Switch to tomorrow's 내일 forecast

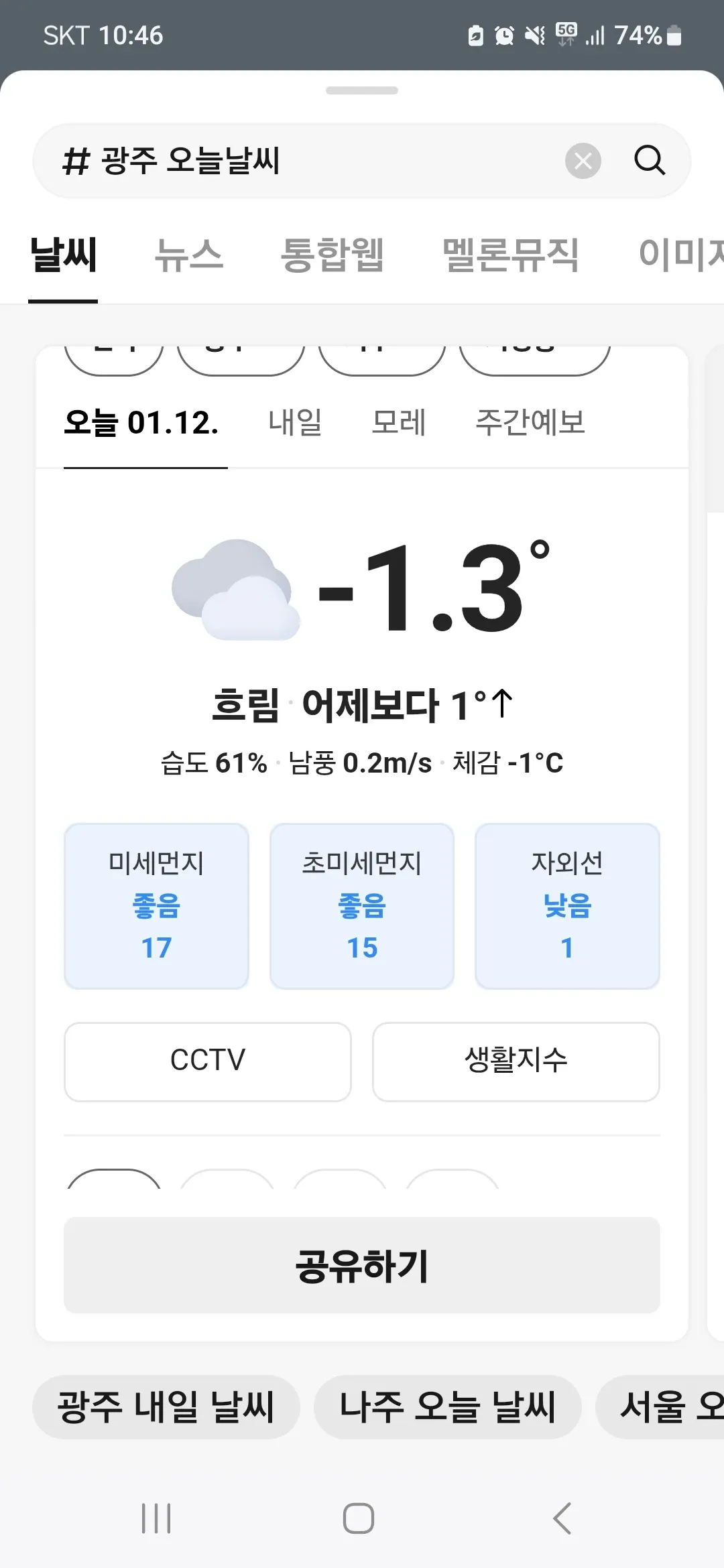296,423
